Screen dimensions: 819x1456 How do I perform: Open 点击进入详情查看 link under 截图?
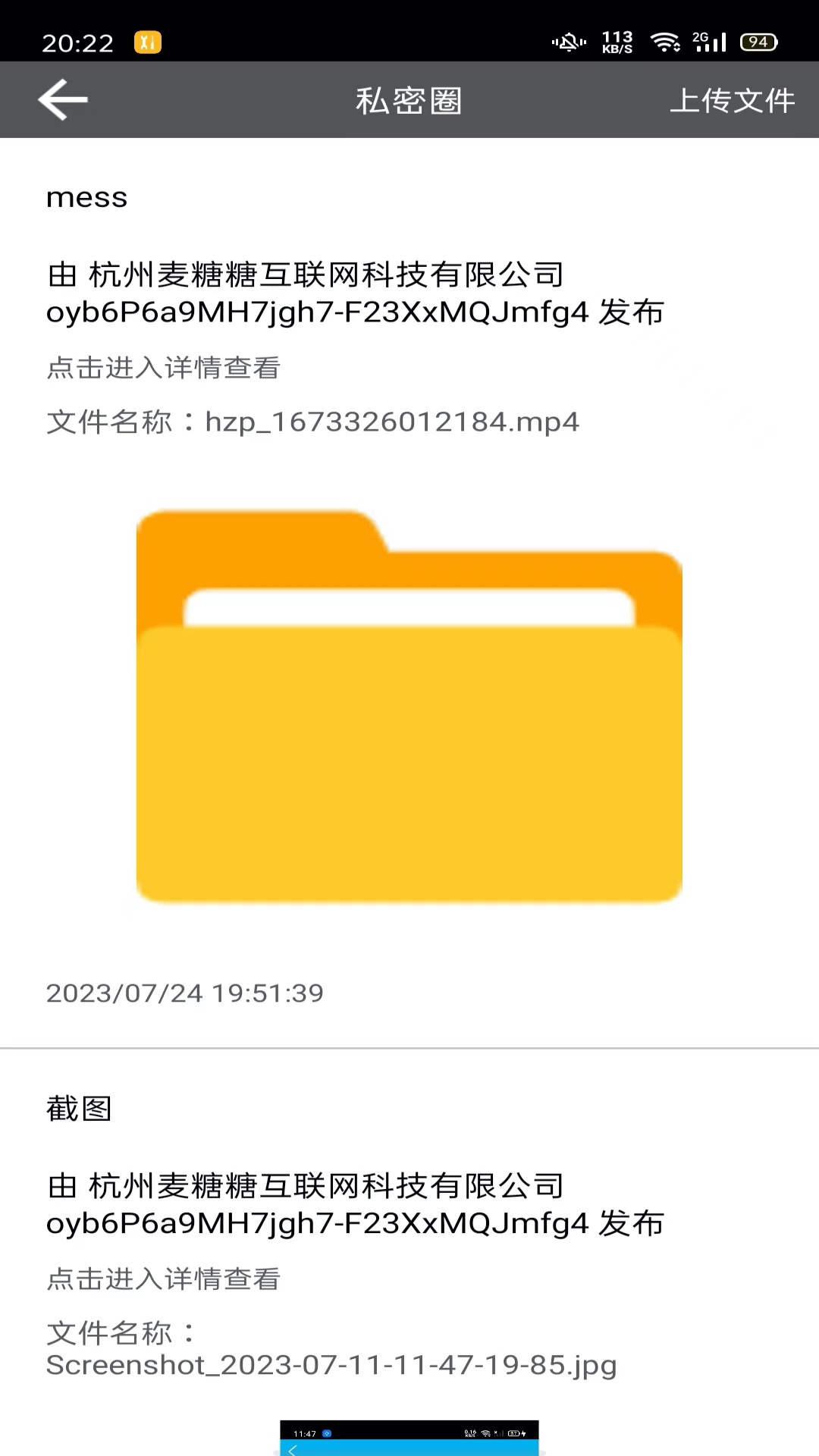(164, 1280)
